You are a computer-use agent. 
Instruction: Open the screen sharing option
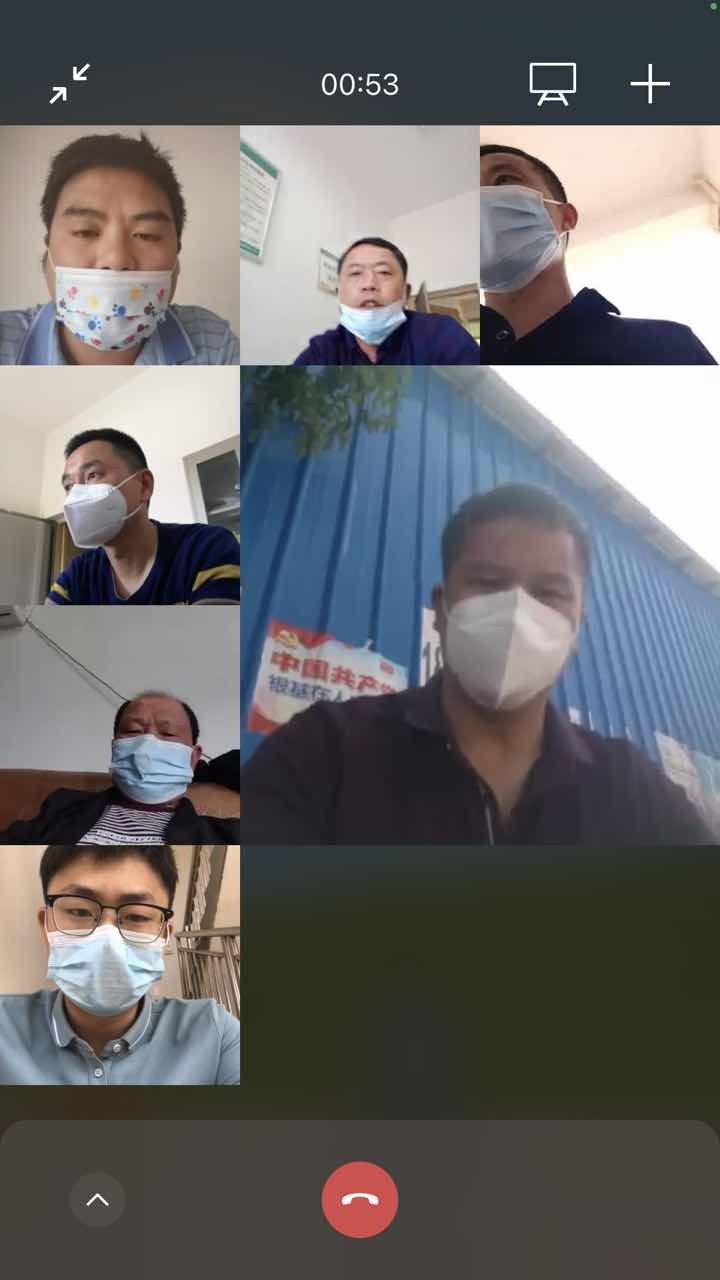tap(552, 84)
